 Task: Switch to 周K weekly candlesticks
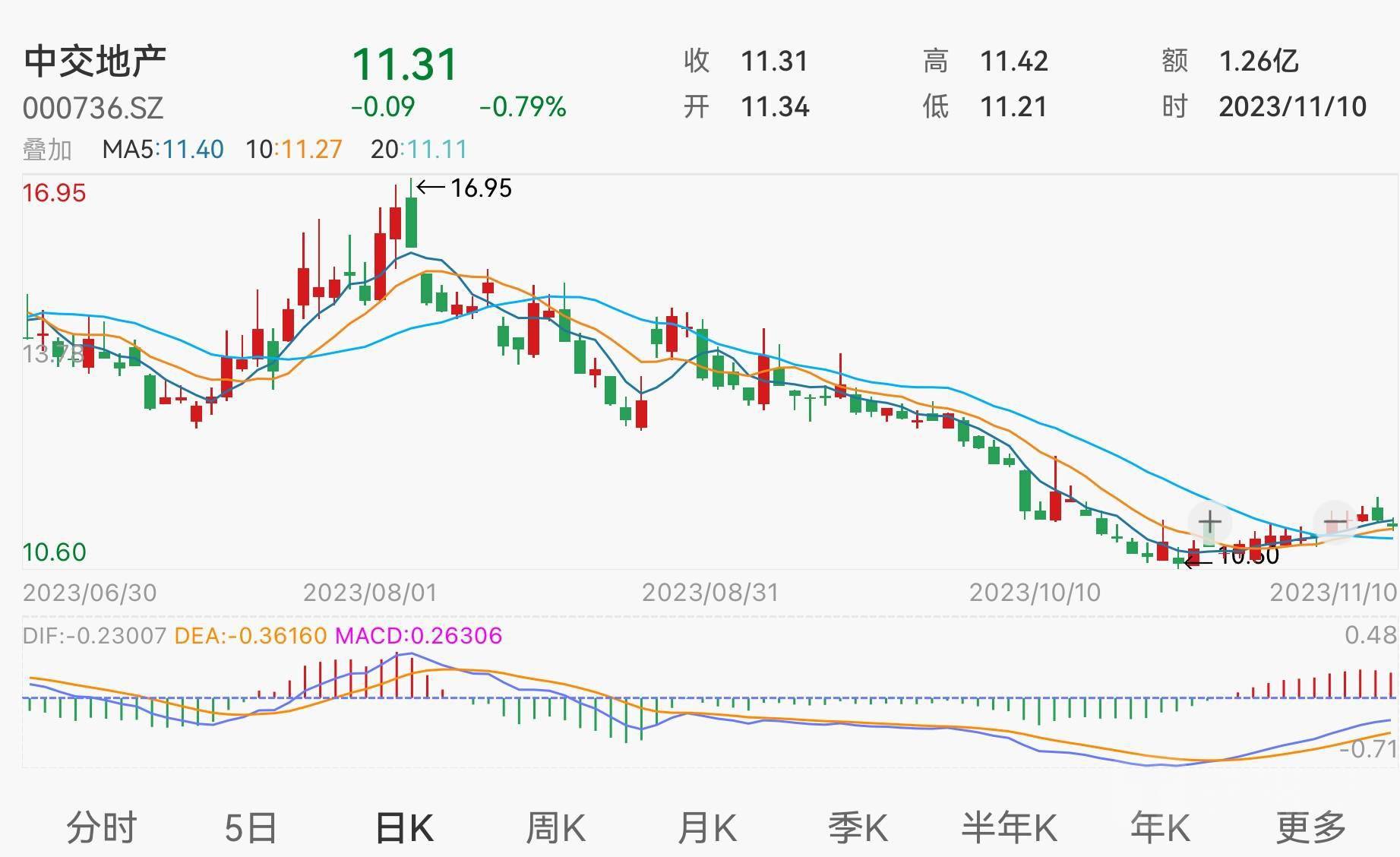555,827
